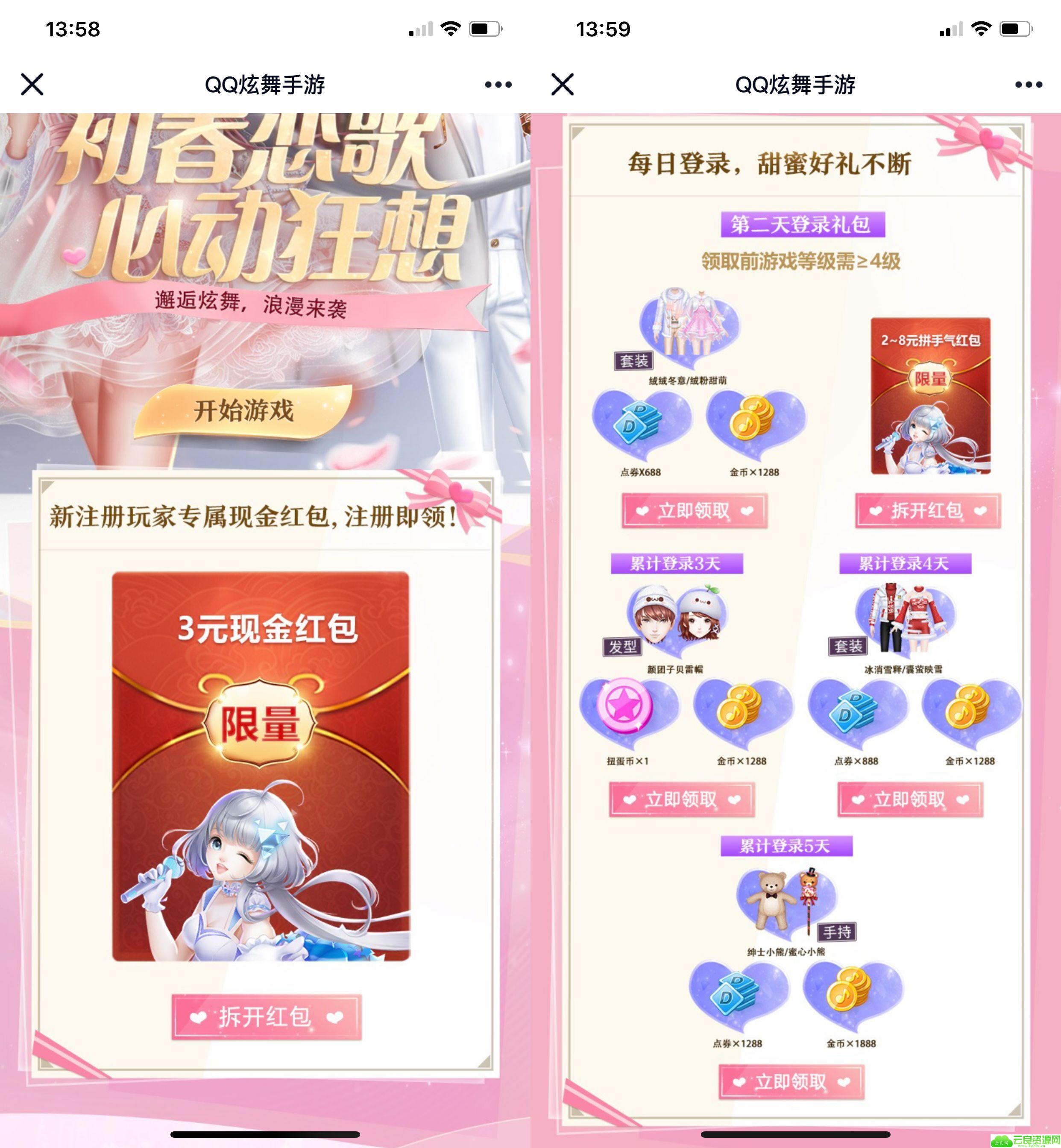This screenshot has height=1148, width=1061.
Task: Tap the 开始游戏 button
Action: pos(243,411)
